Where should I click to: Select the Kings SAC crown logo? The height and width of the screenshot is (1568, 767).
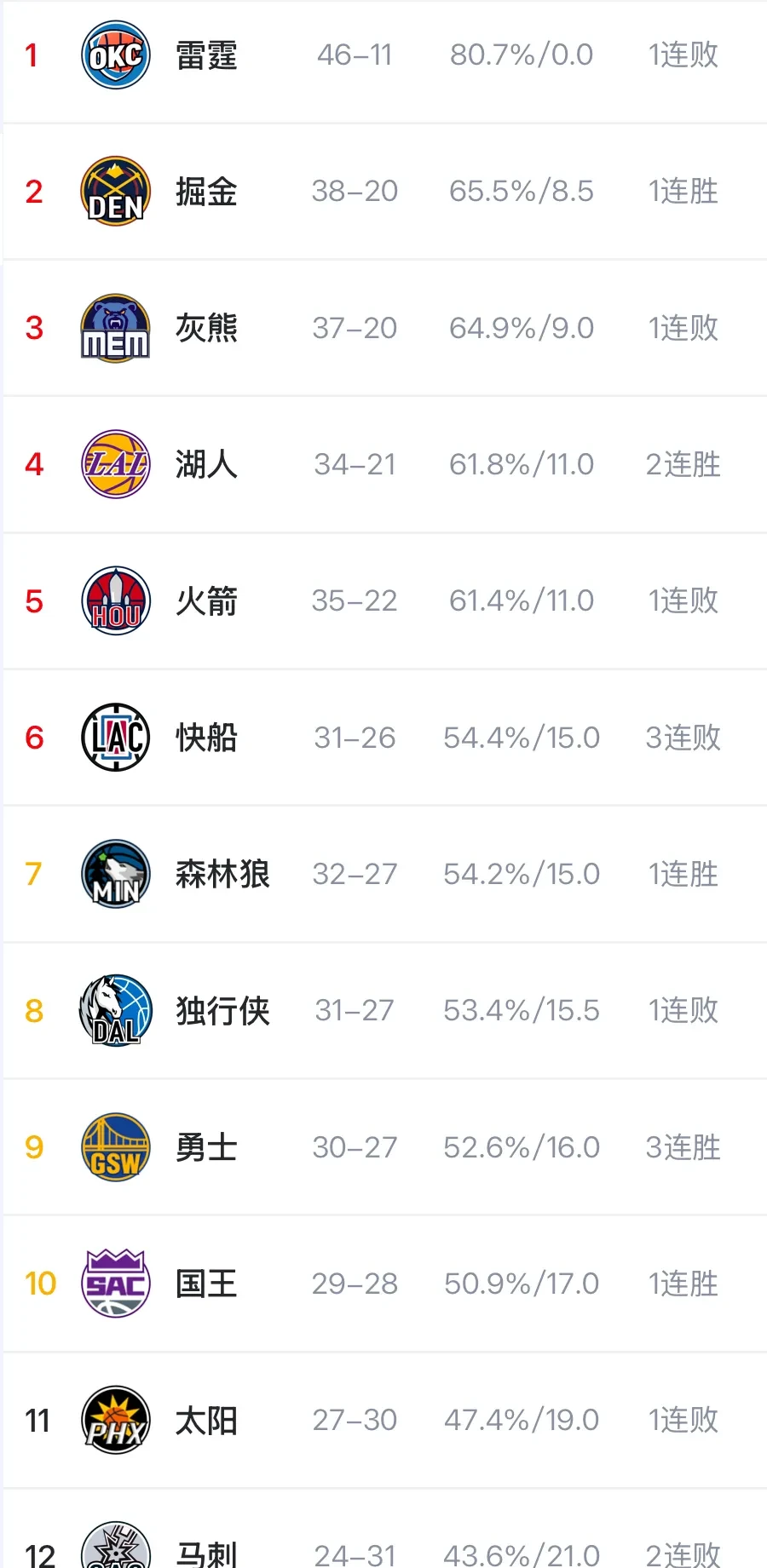(114, 1284)
